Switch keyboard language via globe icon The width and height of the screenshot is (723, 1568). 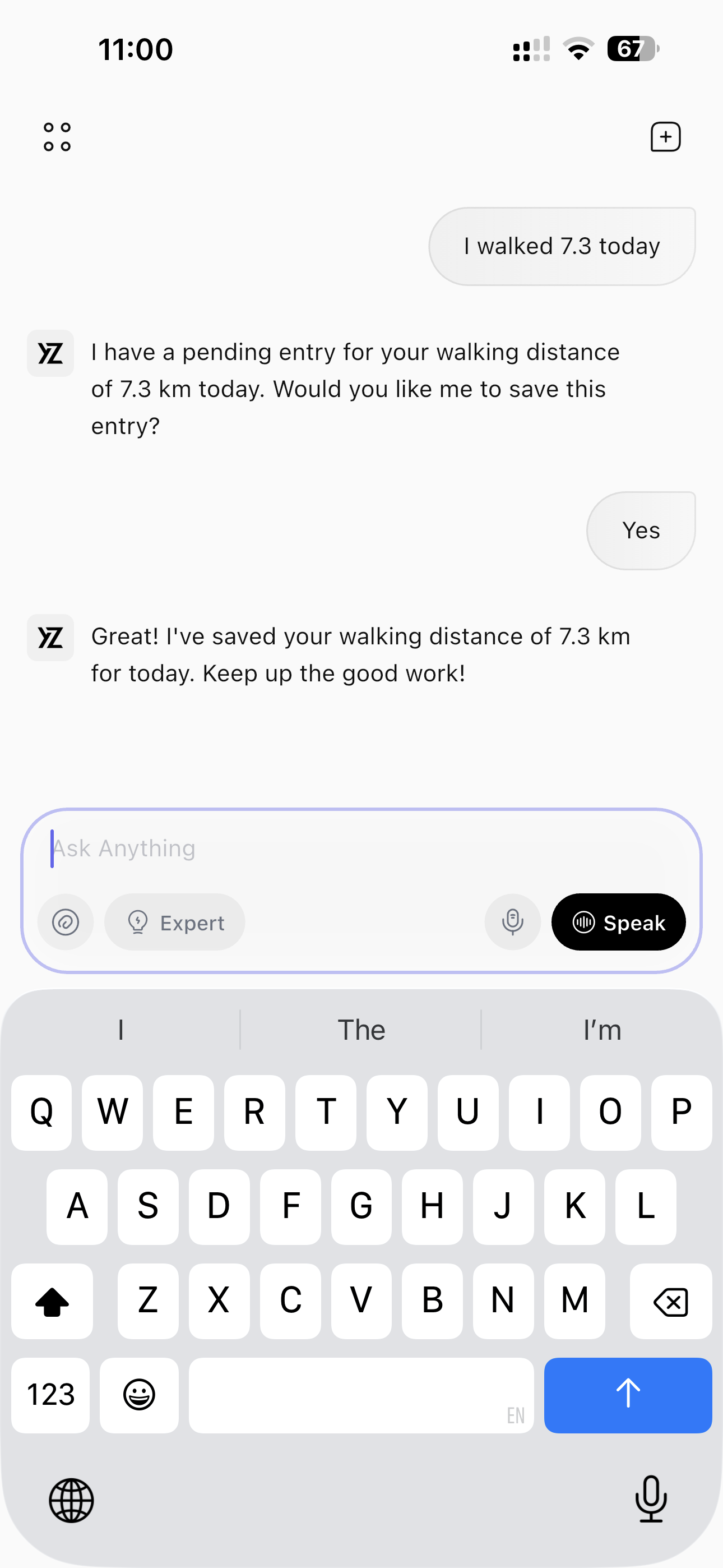coord(72,1500)
